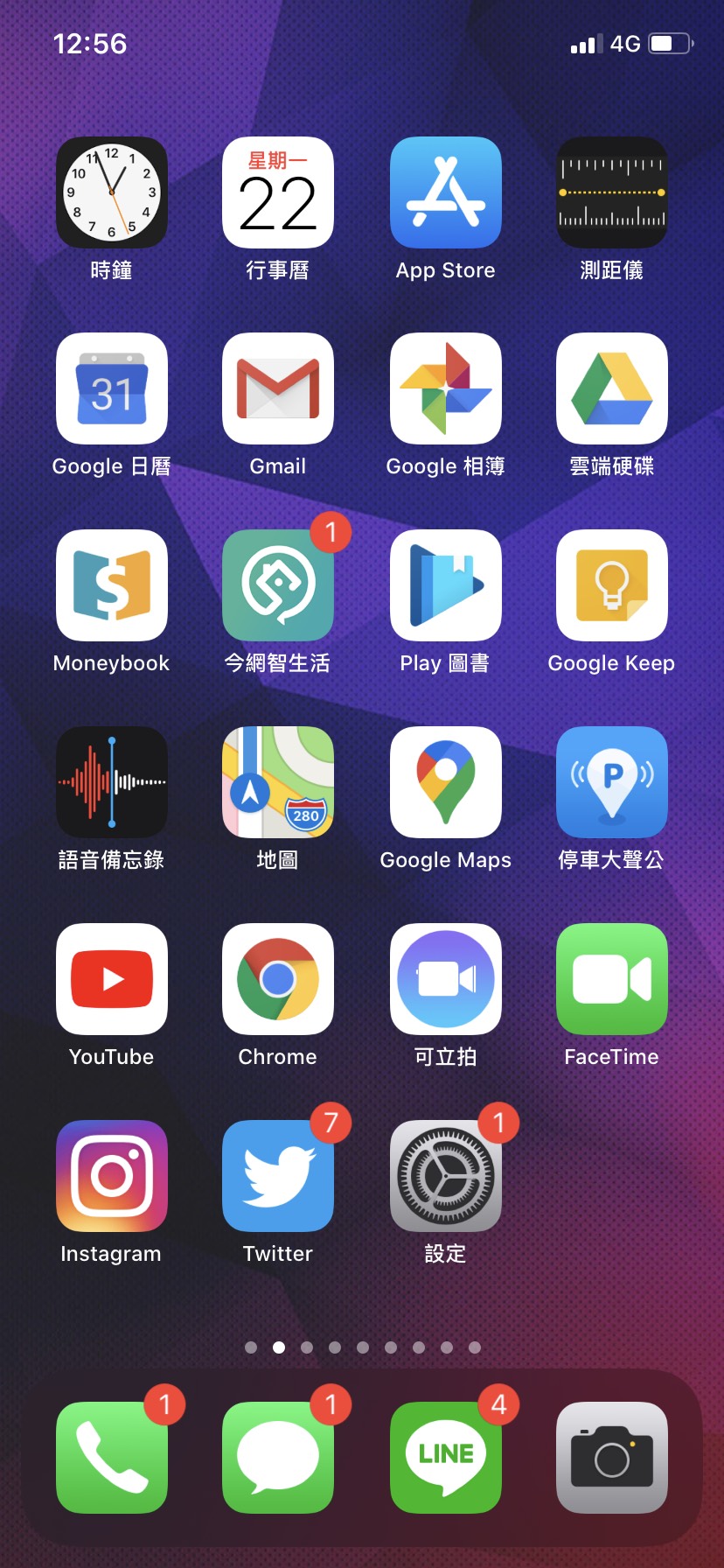This screenshot has height=1568, width=724.
Task: Open Chrome browser
Action: [x=278, y=979]
